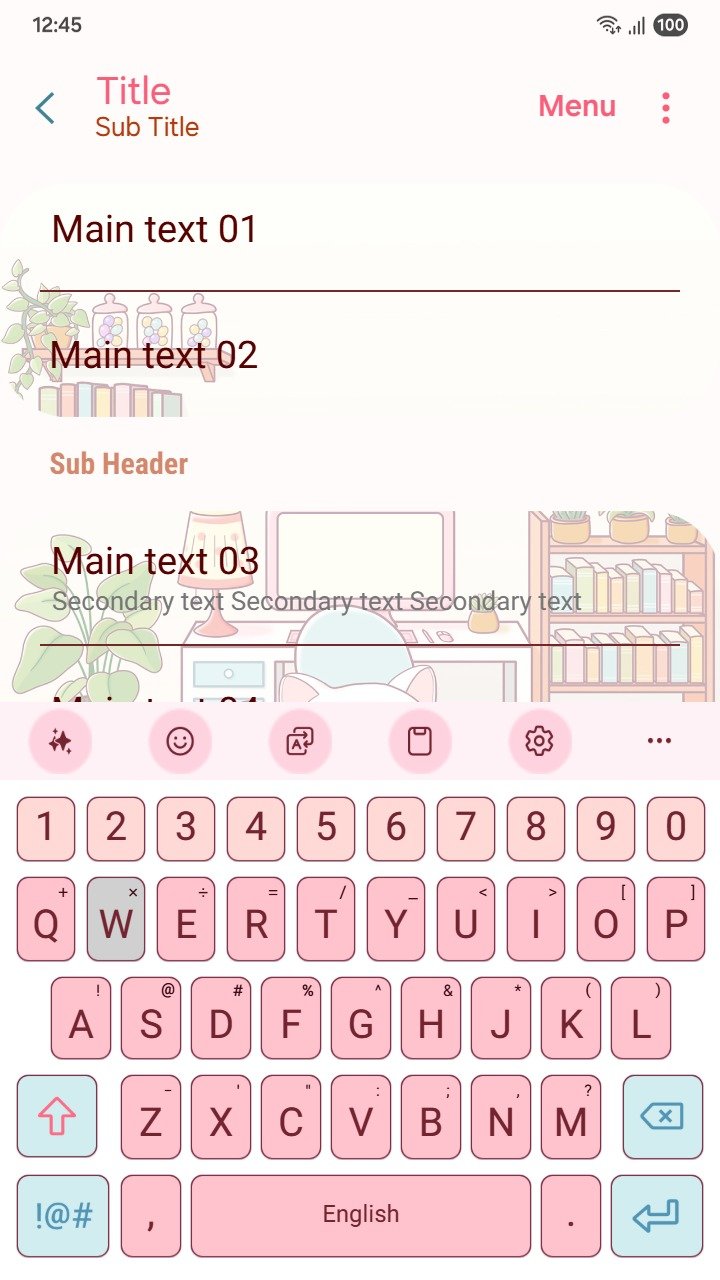Open keyboard settings gear

coord(539,741)
